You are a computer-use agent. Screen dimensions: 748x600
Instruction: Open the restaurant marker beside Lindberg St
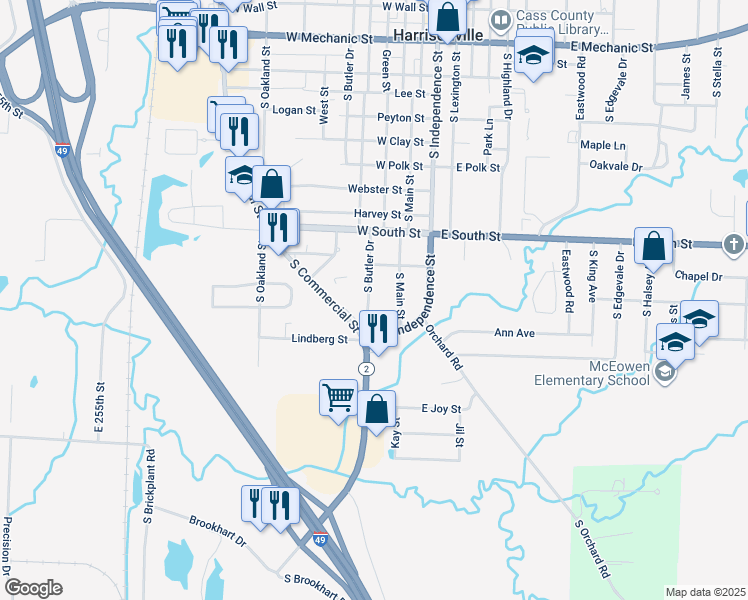point(378,332)
